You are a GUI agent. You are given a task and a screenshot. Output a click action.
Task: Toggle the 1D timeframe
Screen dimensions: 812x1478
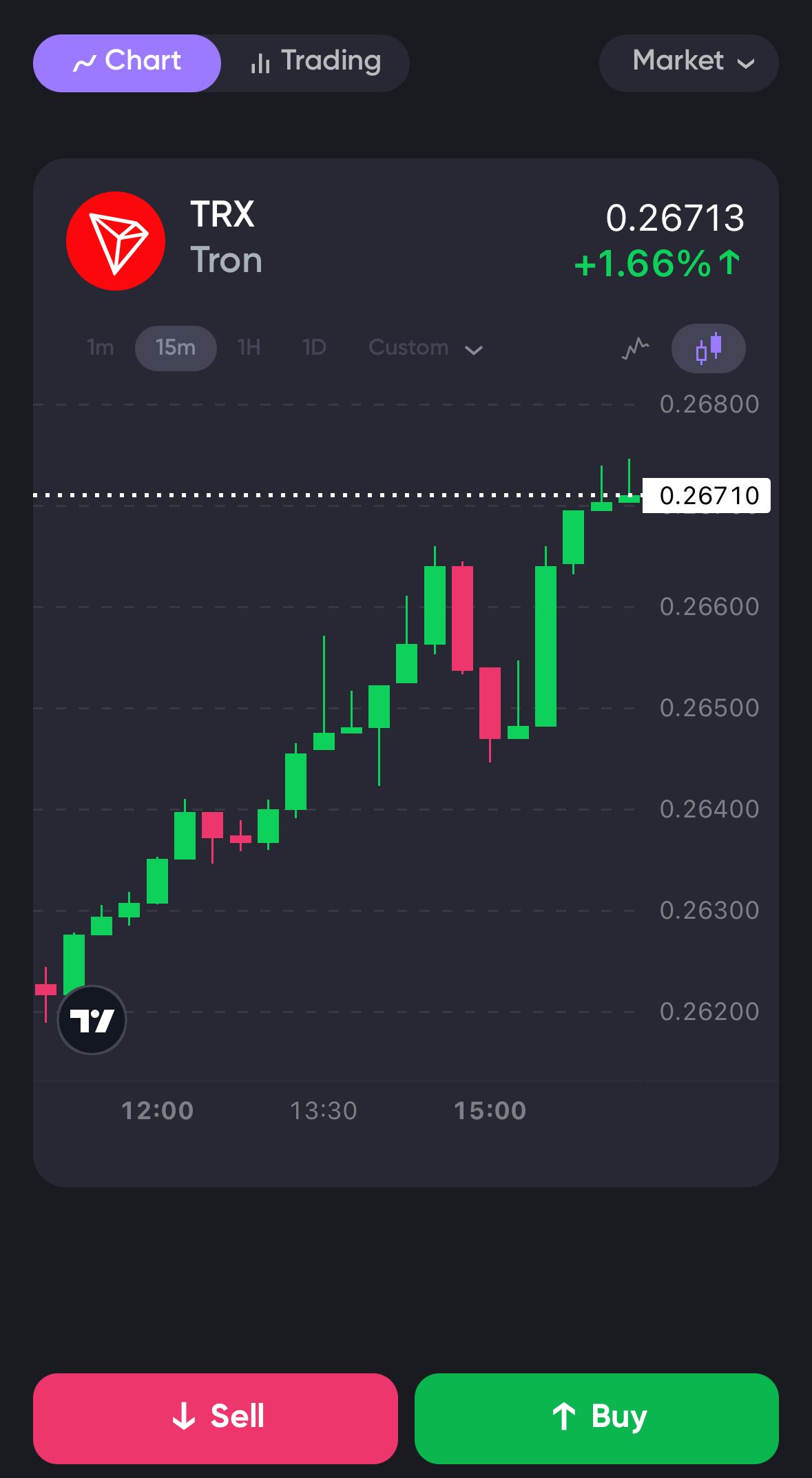[313, 348]
